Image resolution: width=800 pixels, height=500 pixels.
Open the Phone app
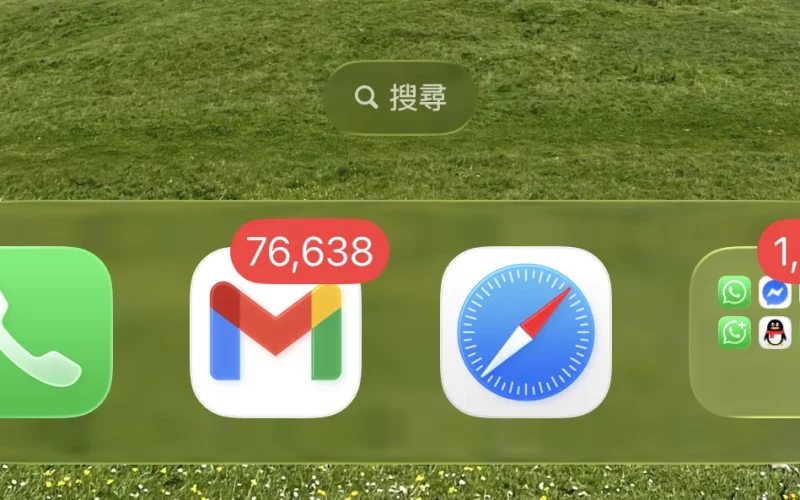click(x=50, y=331)
